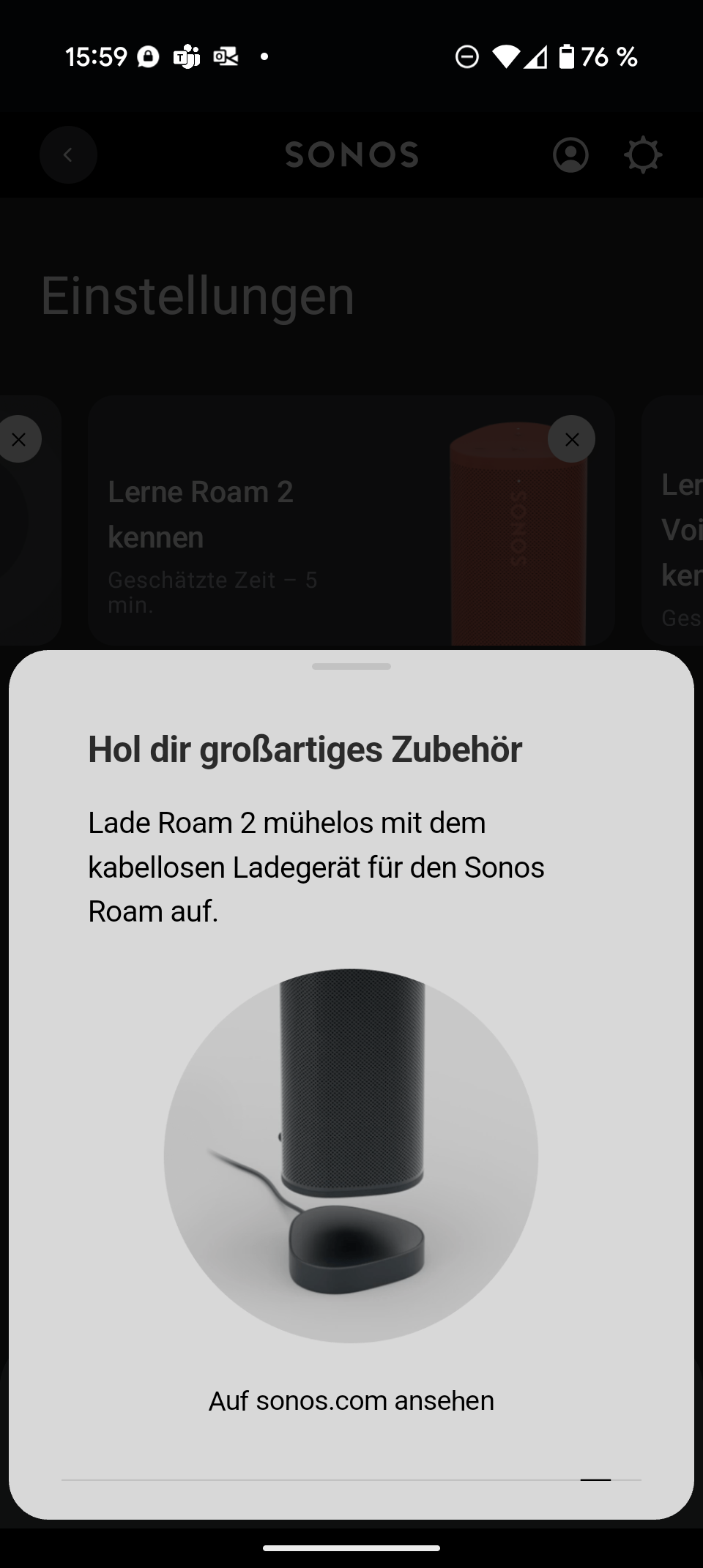Open the account profile icon
The image size is (703, 1568).
570,154
